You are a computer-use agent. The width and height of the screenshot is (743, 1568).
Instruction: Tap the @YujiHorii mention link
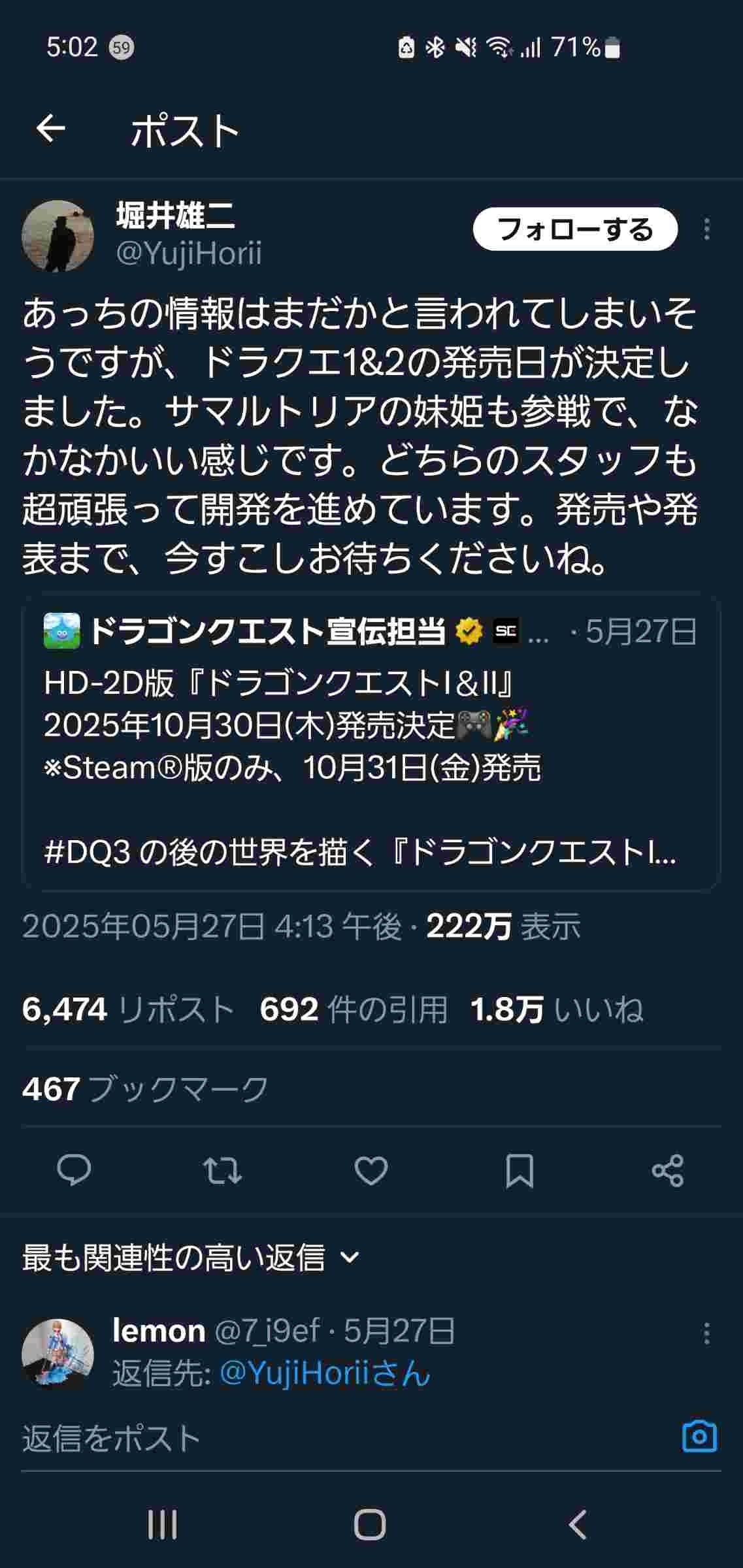pyautogui.click(x=325, y=1373)
